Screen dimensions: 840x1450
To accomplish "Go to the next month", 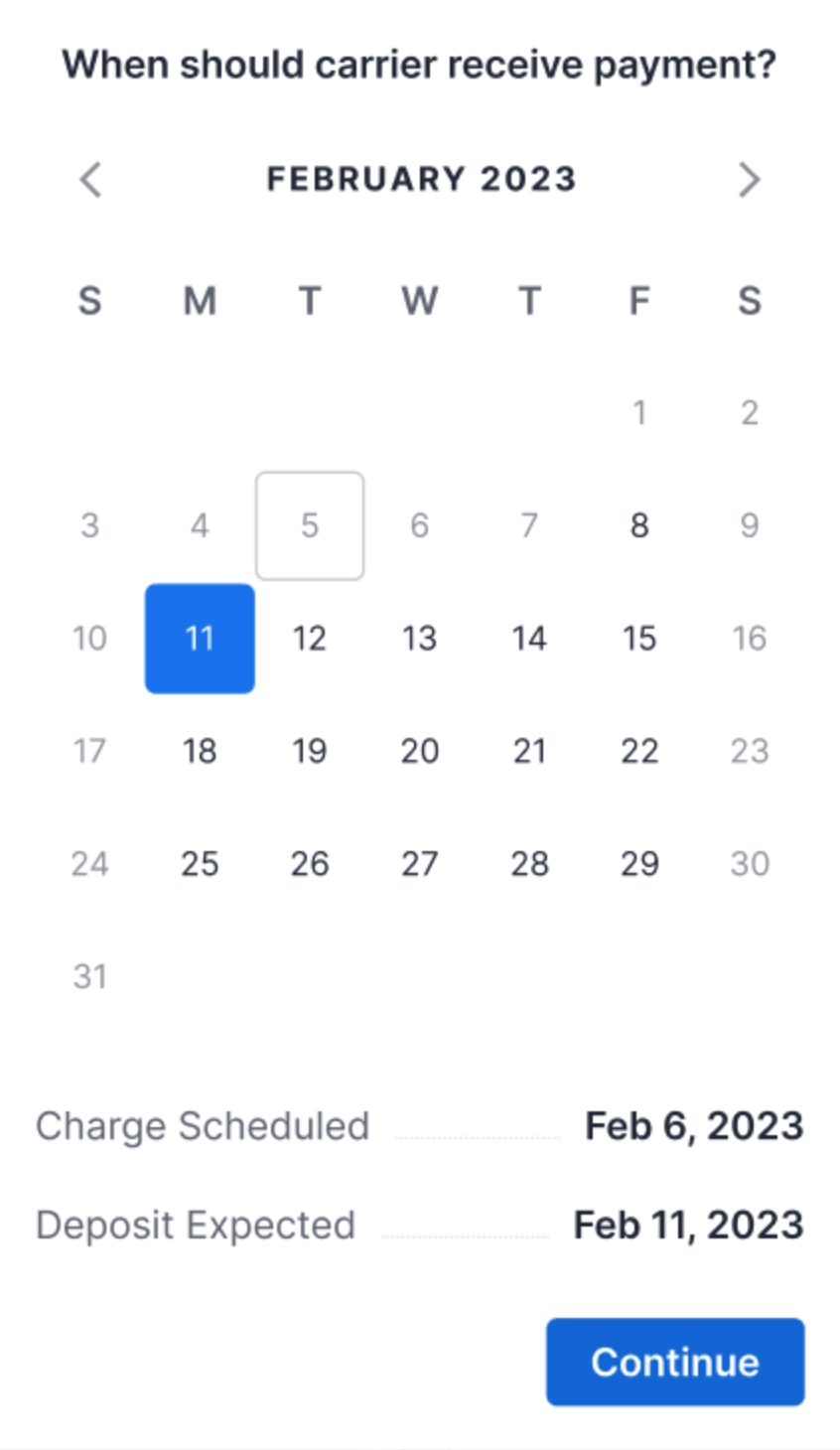I will [x=749, y=180].
